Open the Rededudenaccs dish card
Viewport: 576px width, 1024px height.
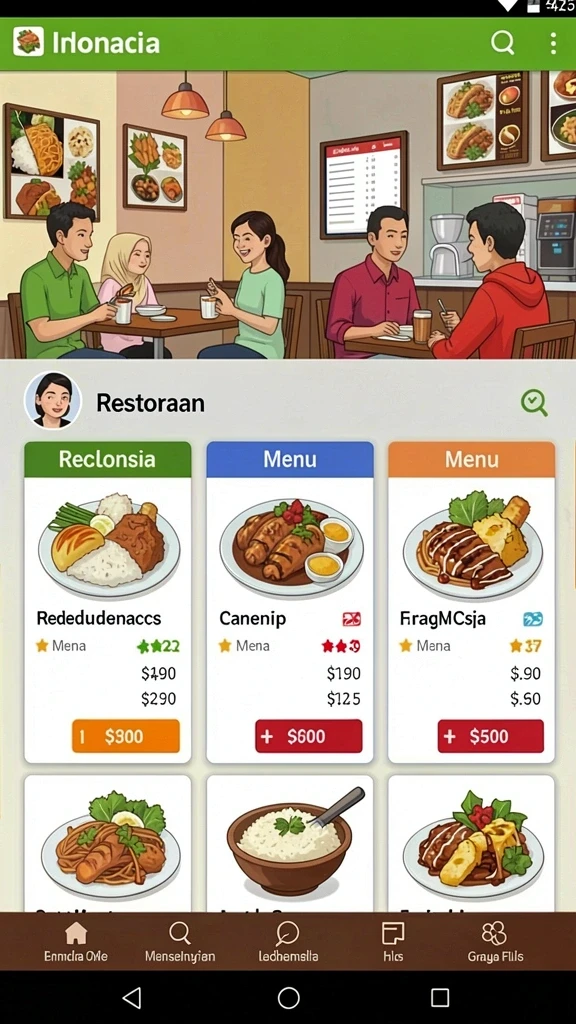(x=108, y=601)
